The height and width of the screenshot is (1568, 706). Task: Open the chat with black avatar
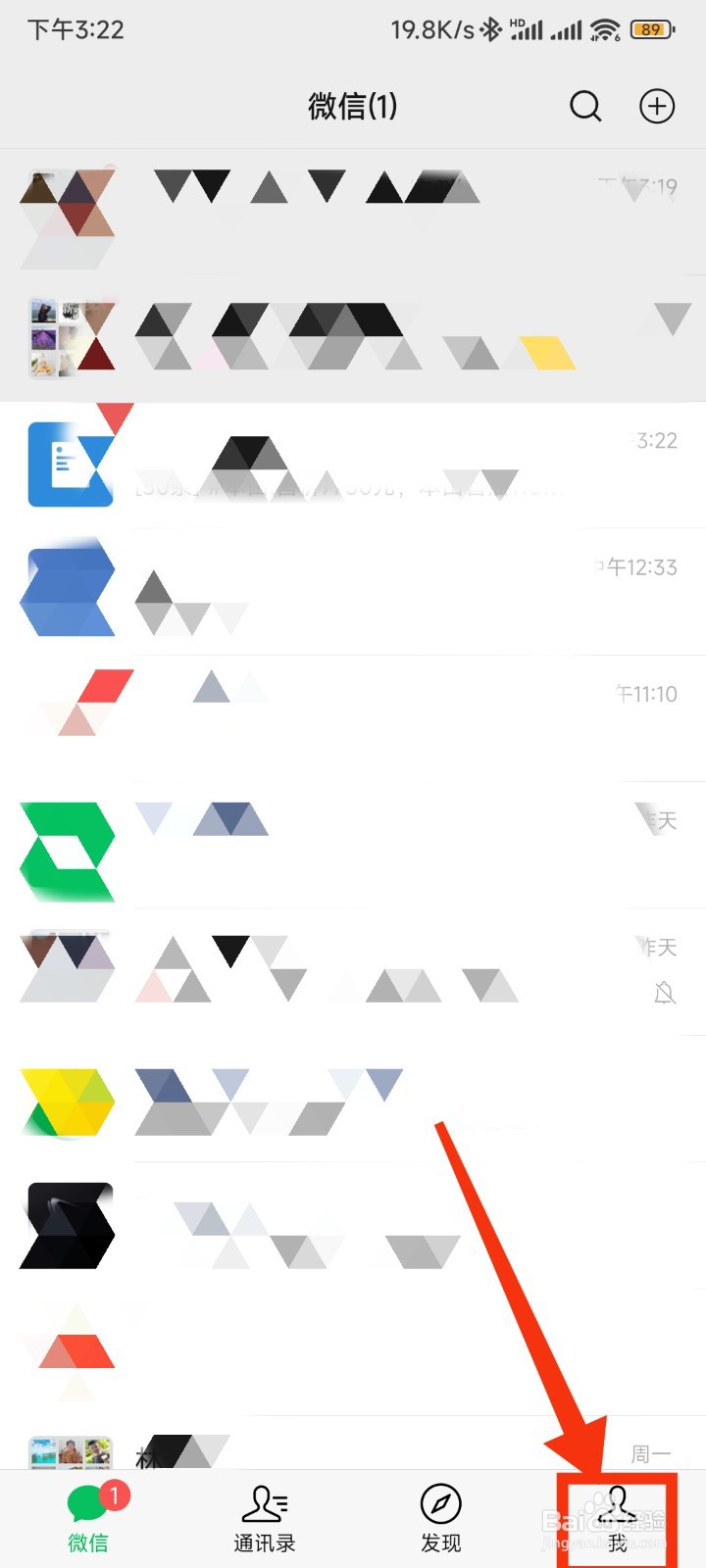point(353,1226)
